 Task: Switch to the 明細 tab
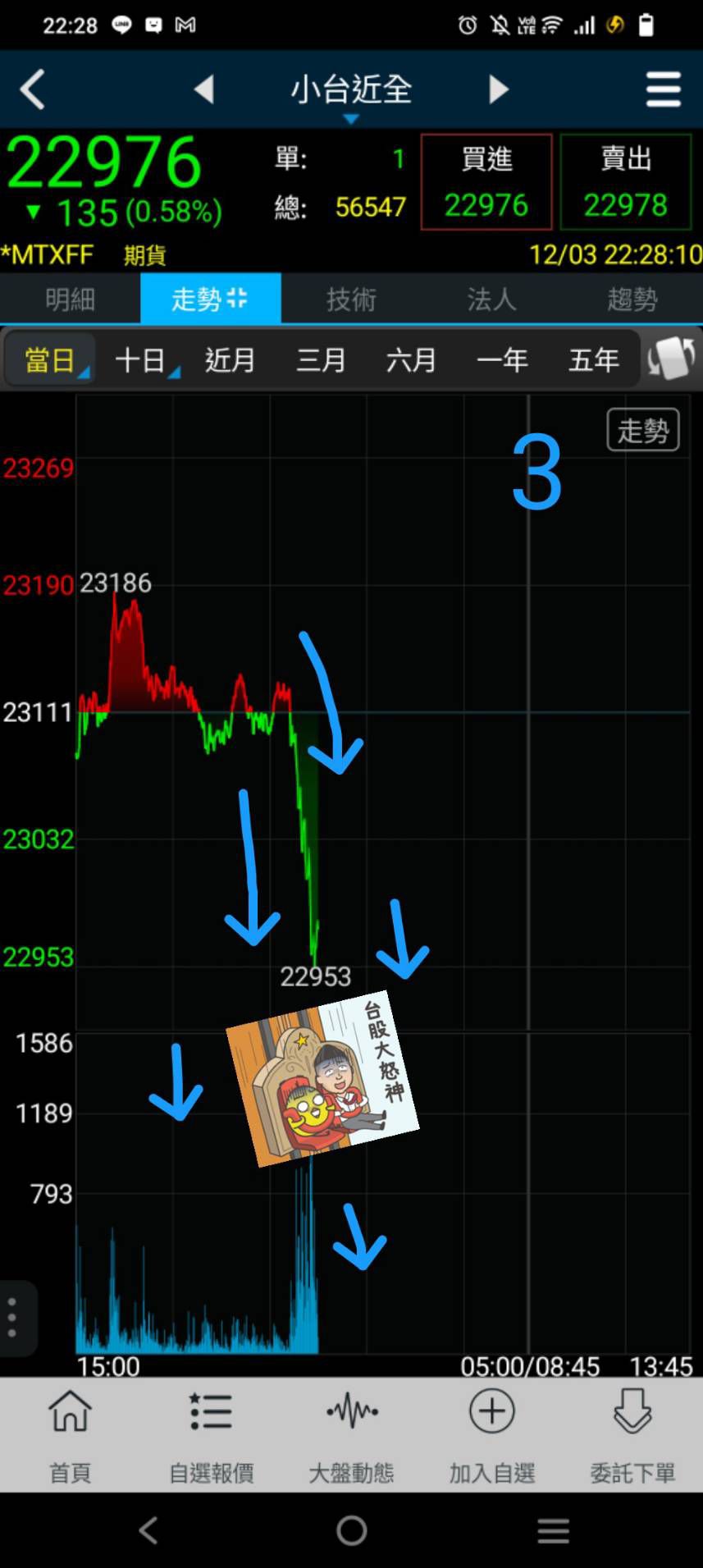(70, 299)
